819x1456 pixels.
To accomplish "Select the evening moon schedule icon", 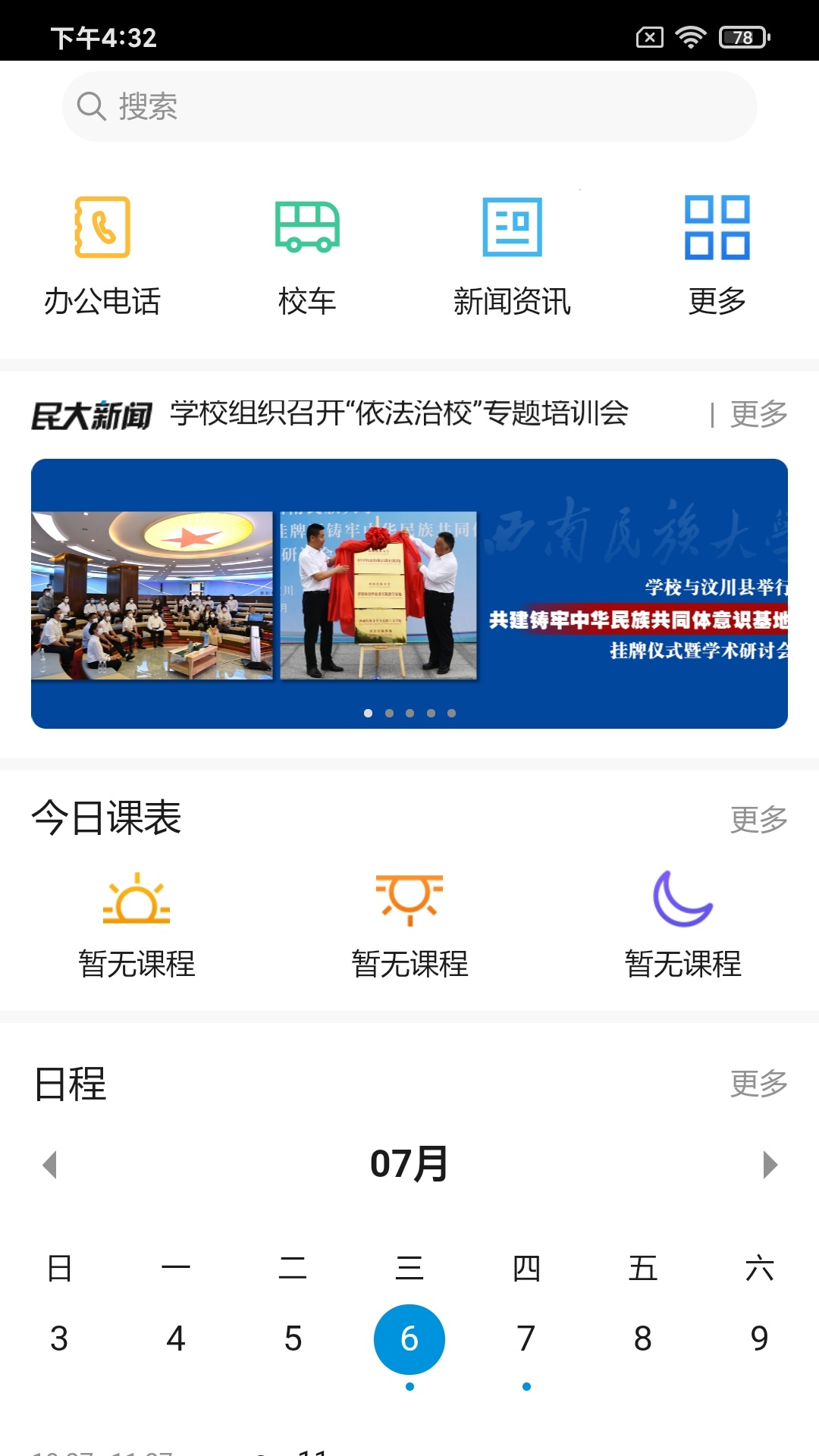I will coord(682,902).
